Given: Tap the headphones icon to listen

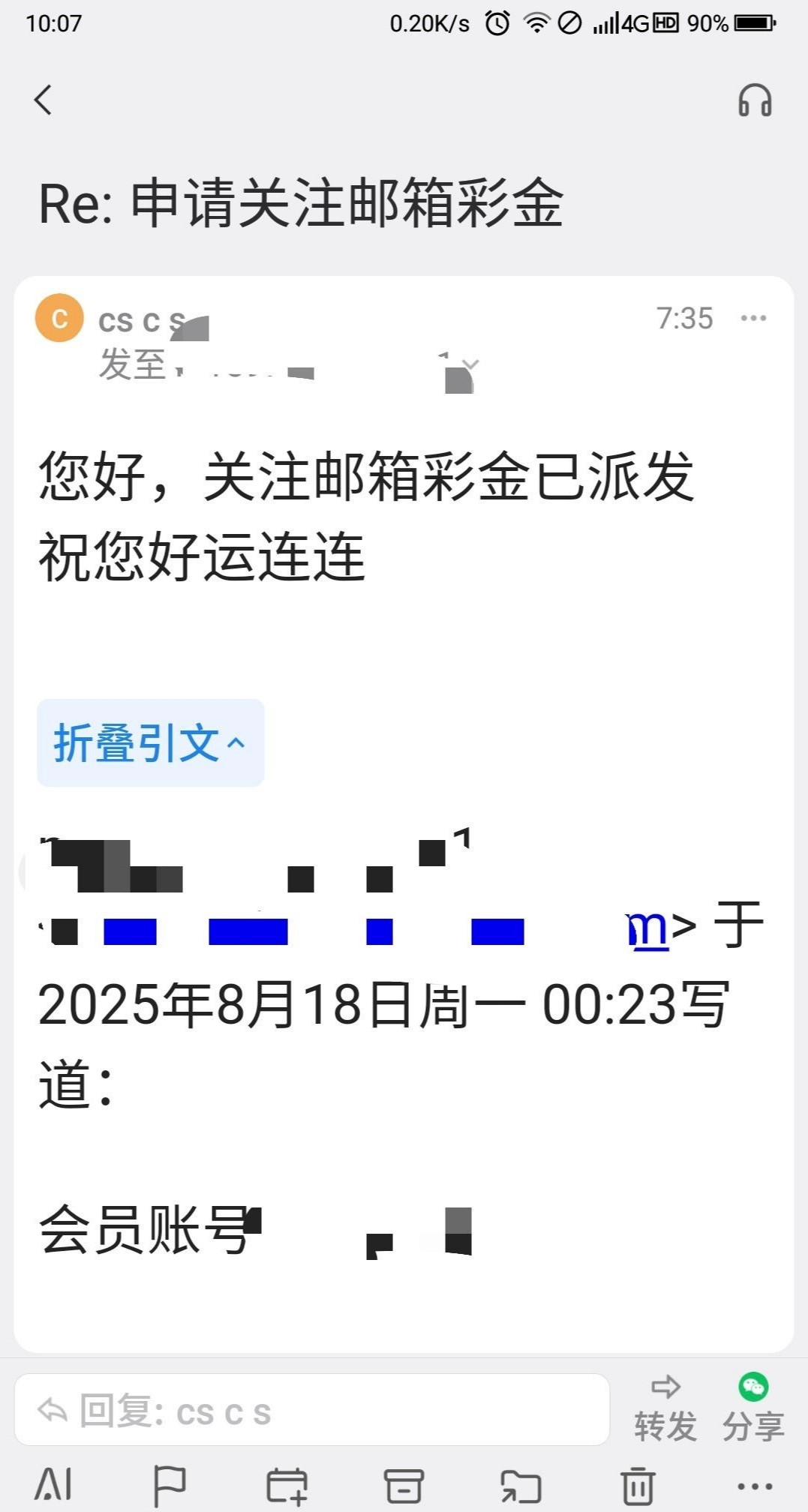Looking at the screenshot, I should tap(755, 100).
